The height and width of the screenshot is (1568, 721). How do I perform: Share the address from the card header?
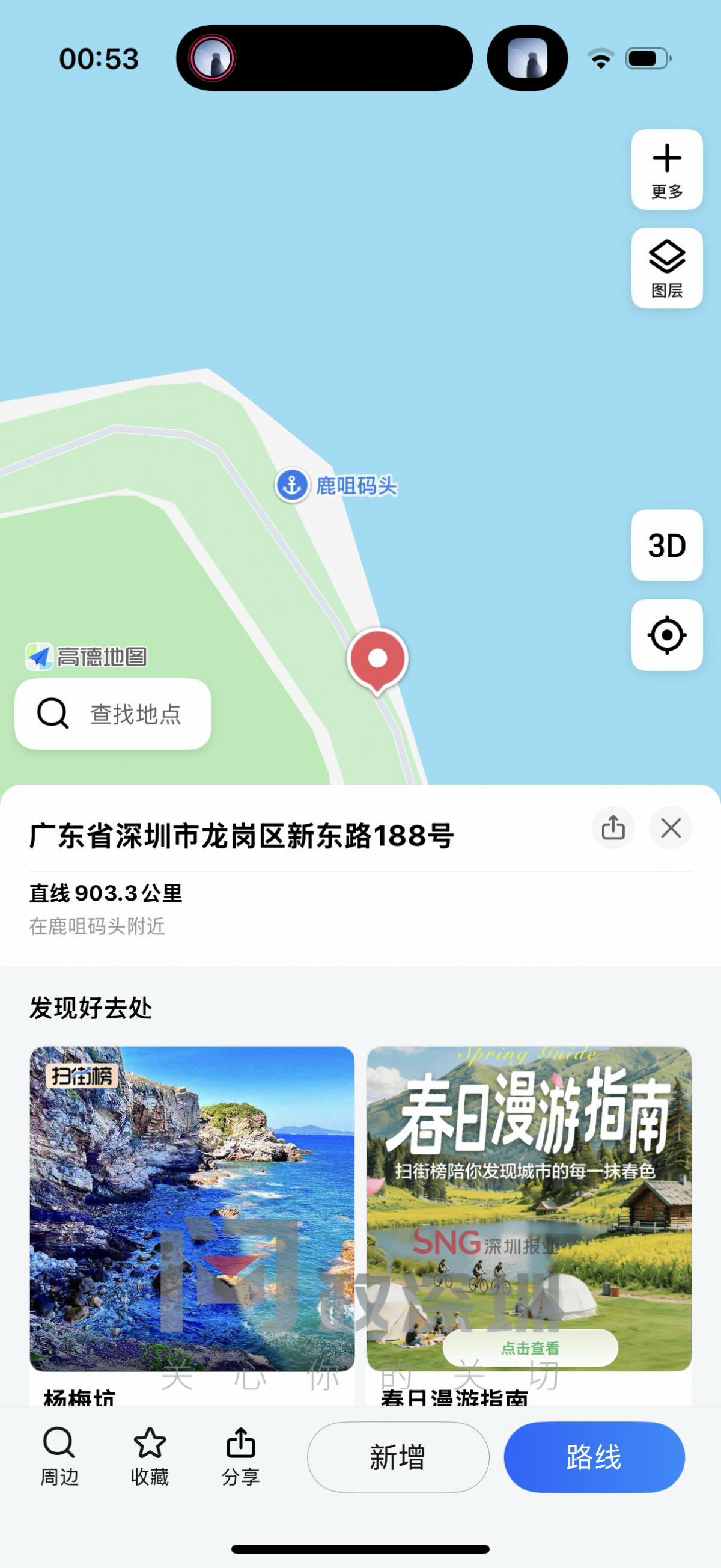click(613, 828)
